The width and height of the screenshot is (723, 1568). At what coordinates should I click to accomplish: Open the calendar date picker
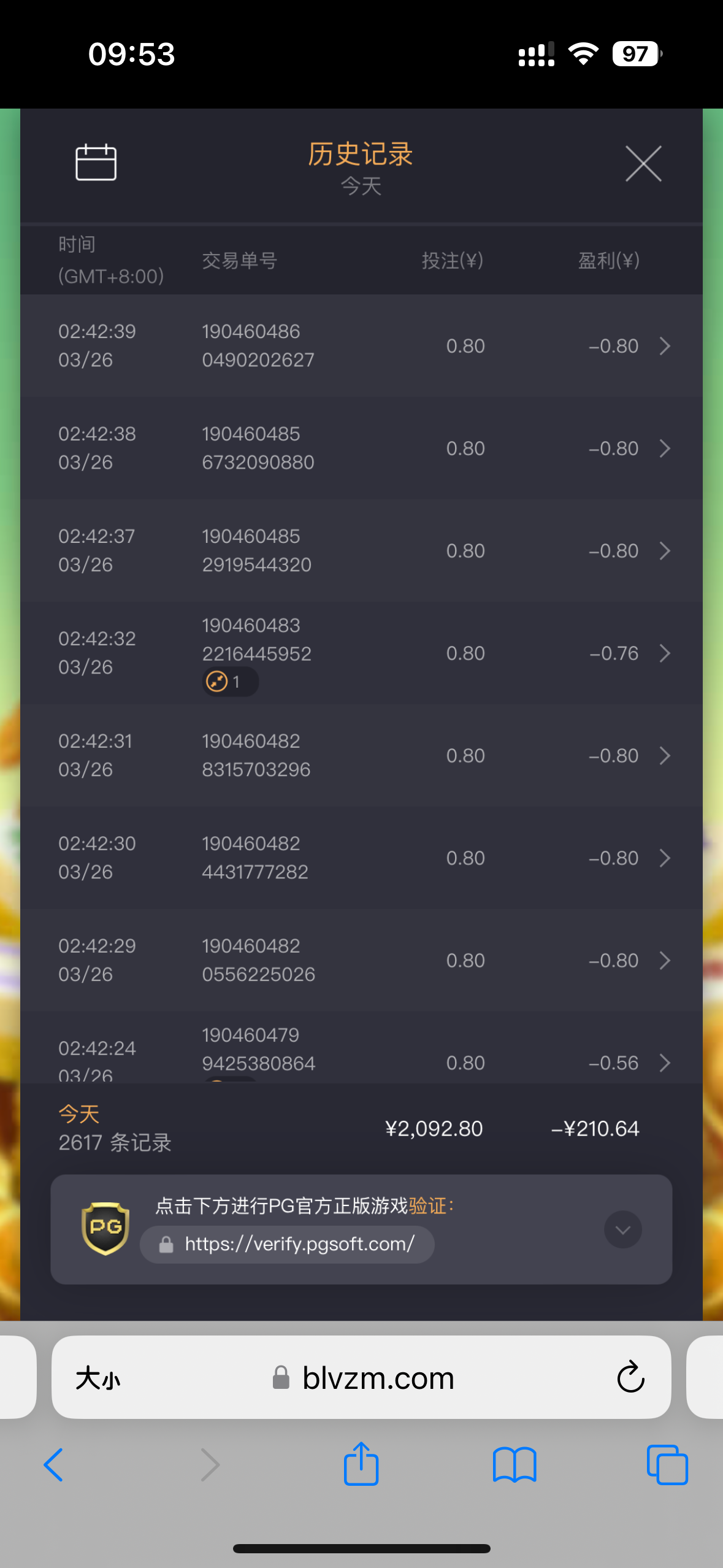click(x=96, y=163)
